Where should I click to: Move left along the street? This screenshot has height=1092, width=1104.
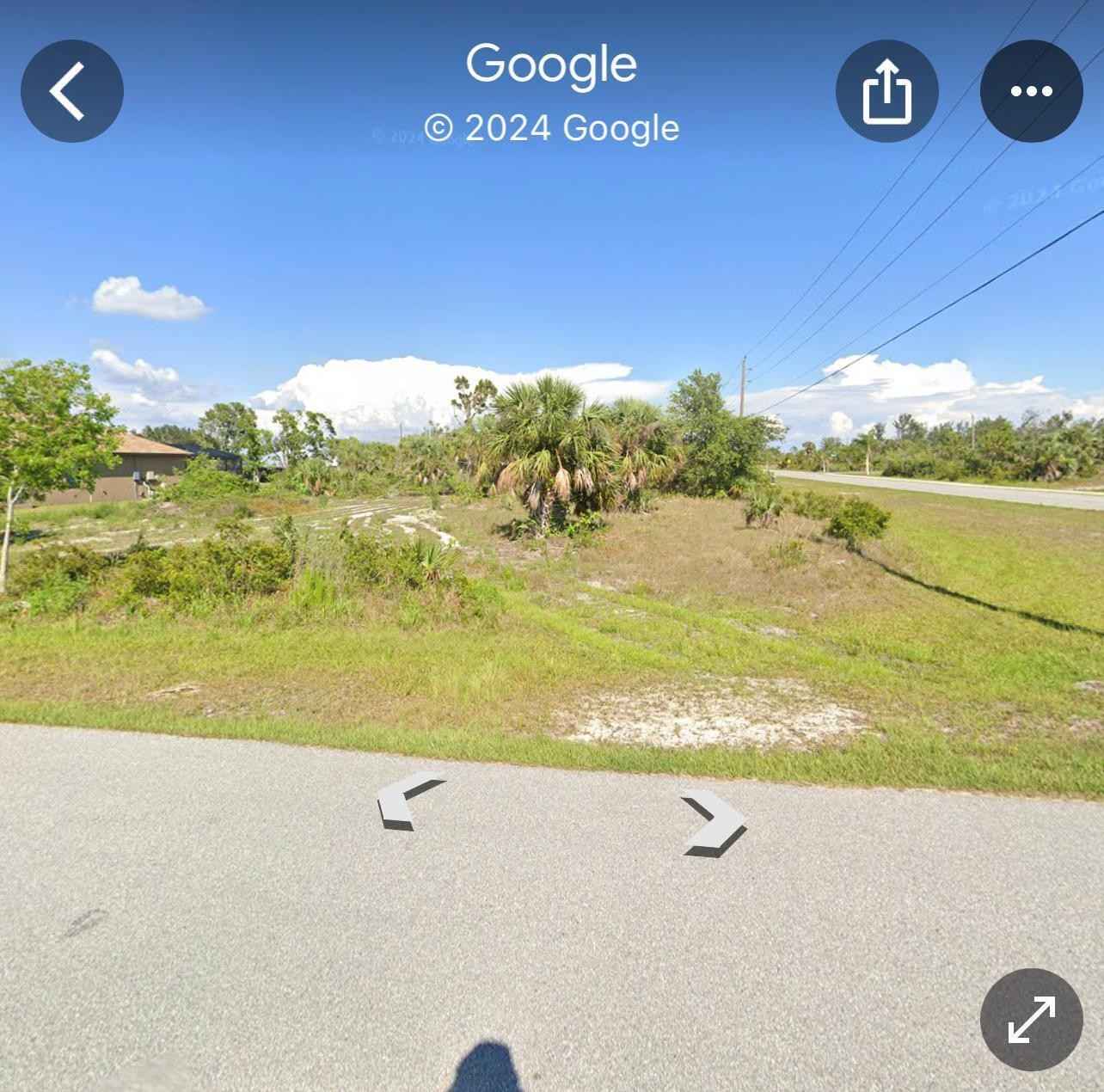[x=408, y=802]
